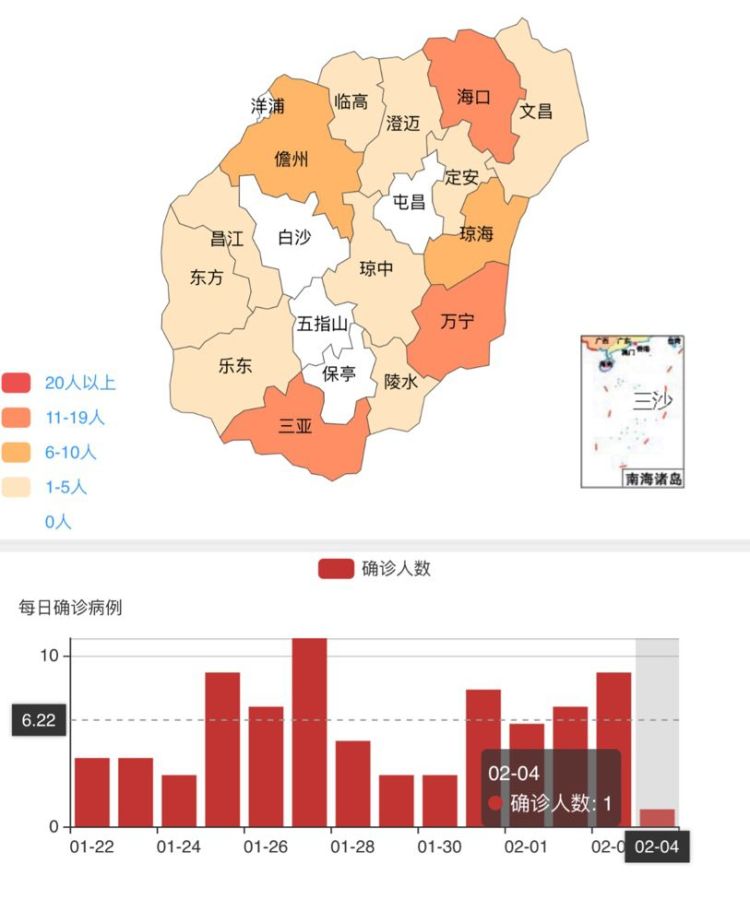The width and height of the screenshot is (750, 911).
Task: Open the 三沙 南海诸岛 inset map
Action: [633, 410]
